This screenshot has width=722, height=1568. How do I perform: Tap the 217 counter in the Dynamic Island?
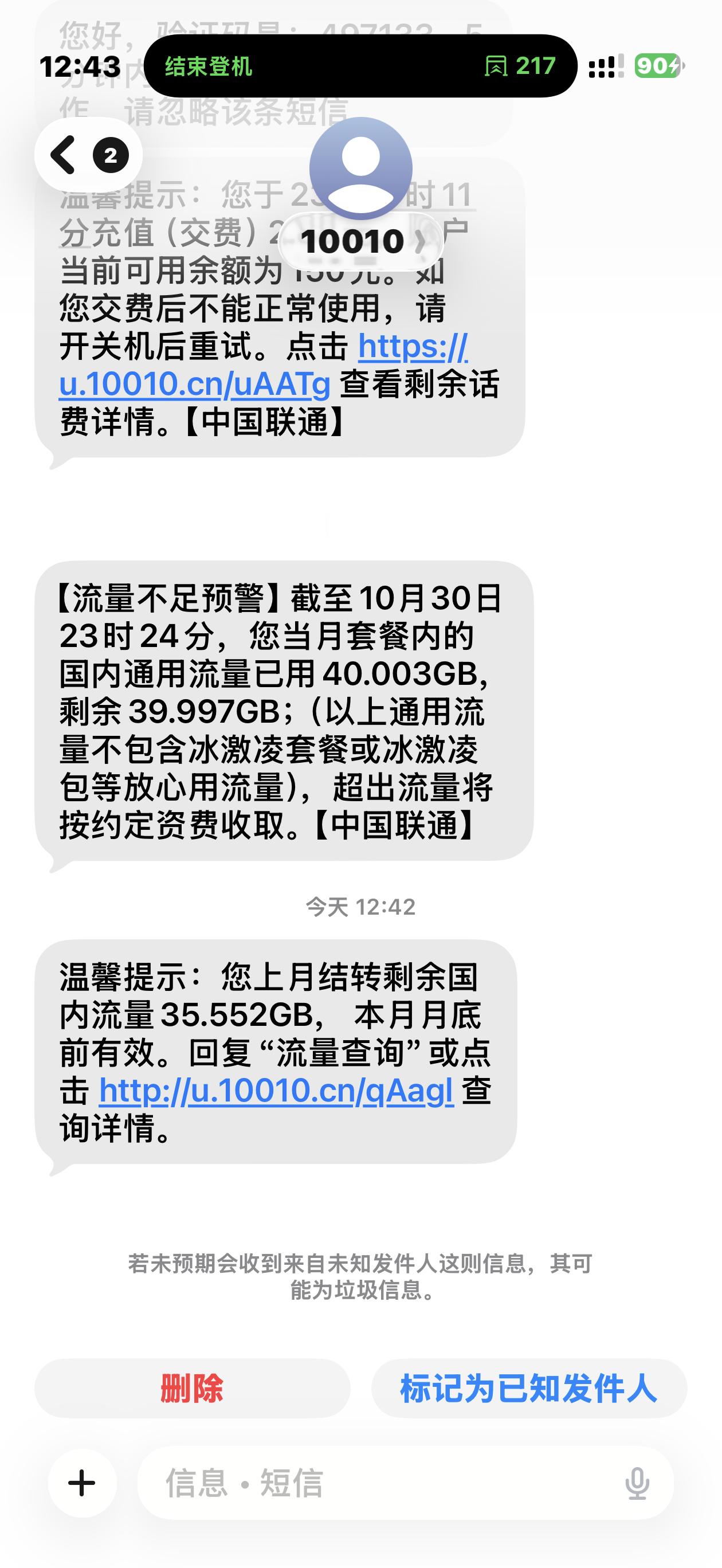pyautogui.click(x=536, y=65)
